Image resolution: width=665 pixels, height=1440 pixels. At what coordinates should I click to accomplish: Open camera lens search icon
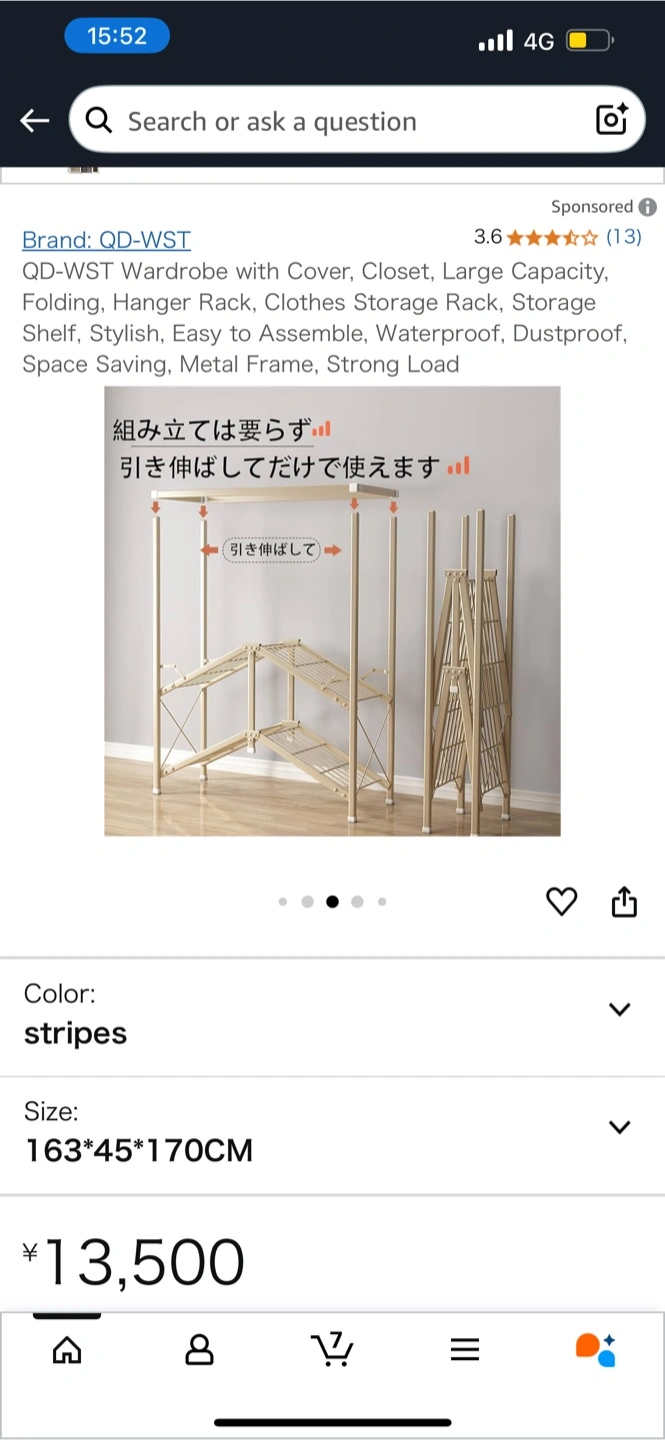tap(611, 120)
